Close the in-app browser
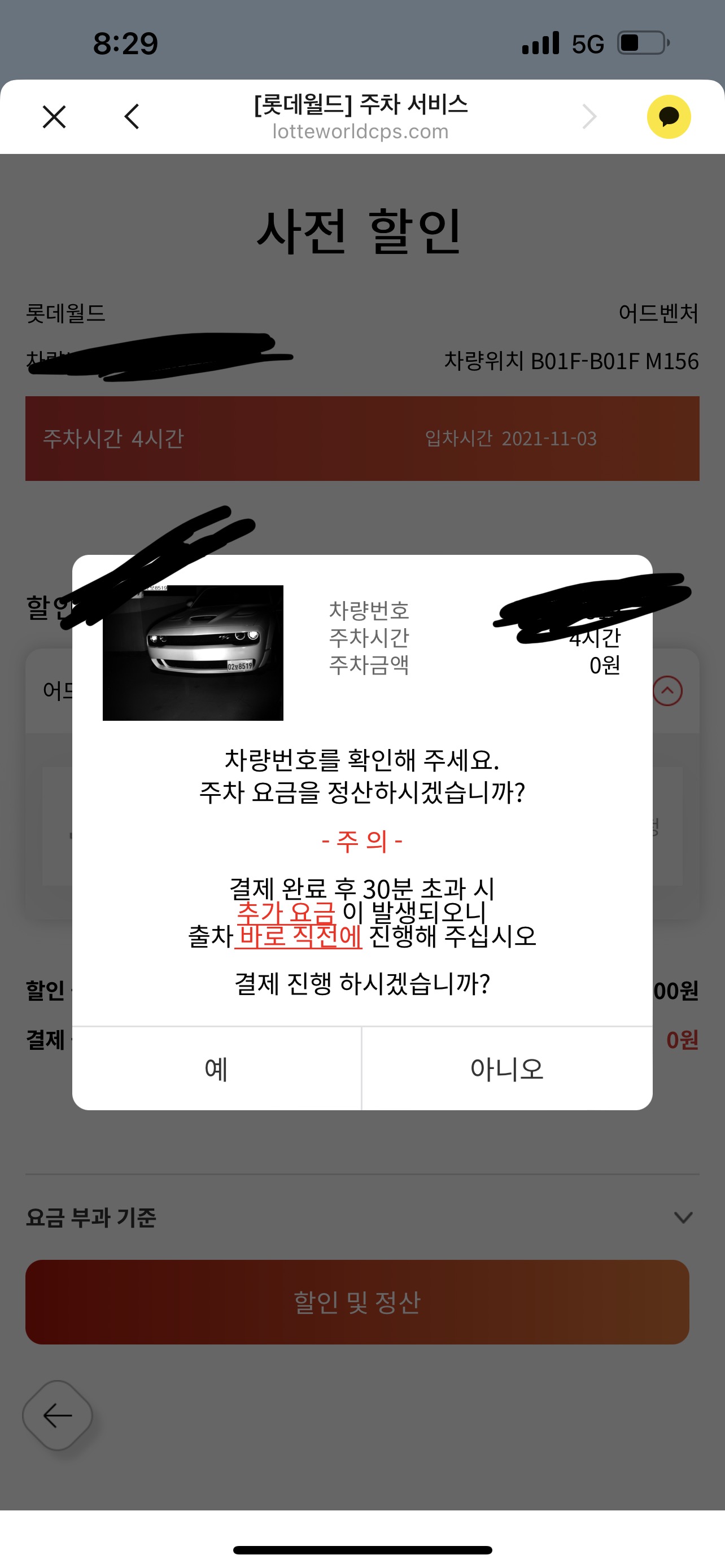The height and width of the screenshot is (1568, 725). coord(54,117)
